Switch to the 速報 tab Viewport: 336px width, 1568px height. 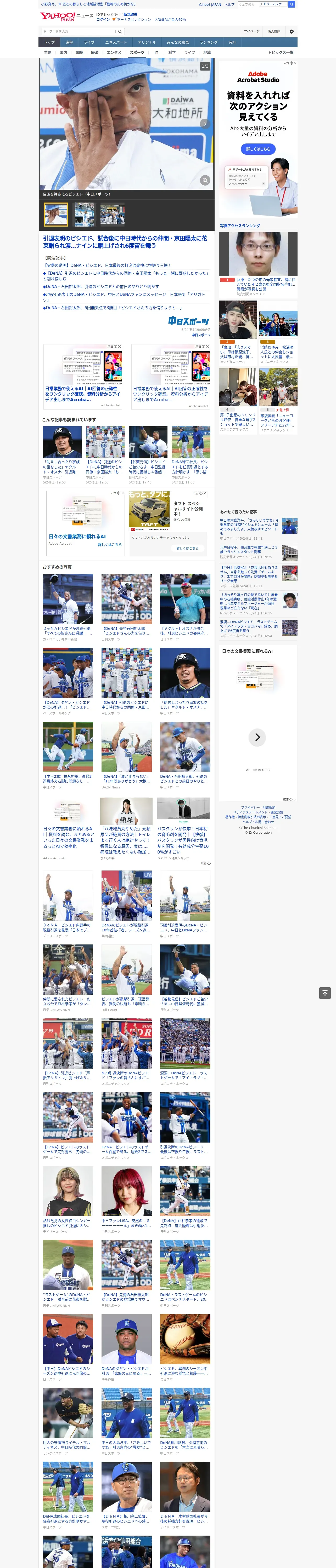pyautogui.click(x=69, y=43)
